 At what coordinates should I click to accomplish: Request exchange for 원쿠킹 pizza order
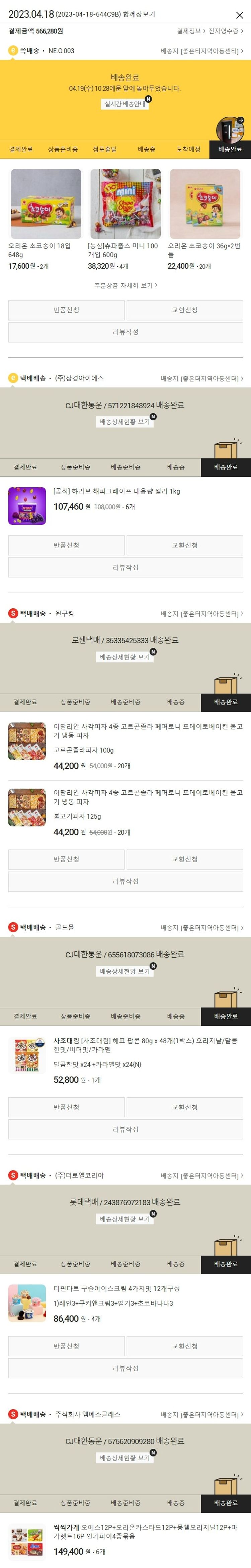[x=185, y=859]
